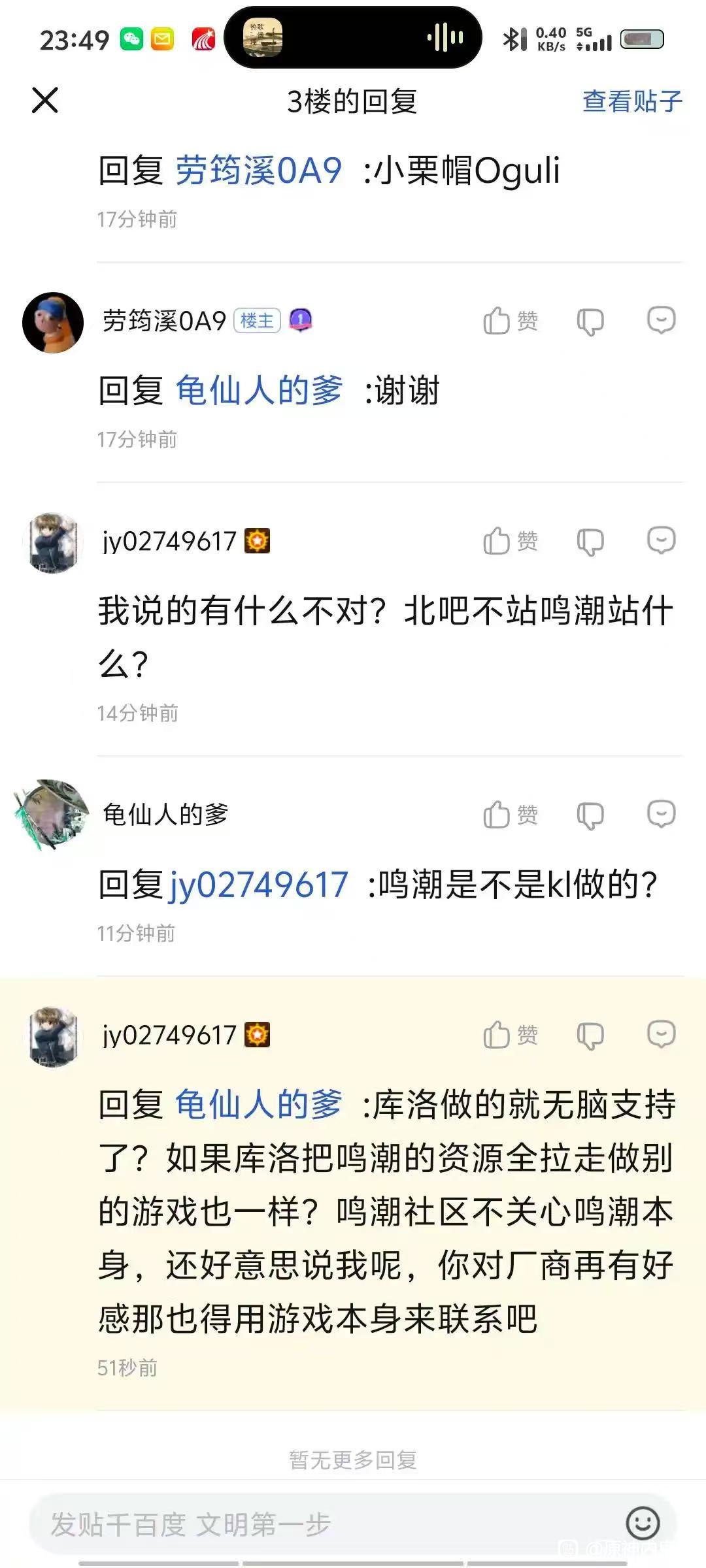Like 龟仙人的爹's reply about kl
The width and height of the screenshot is (706, 1568).
510,815
